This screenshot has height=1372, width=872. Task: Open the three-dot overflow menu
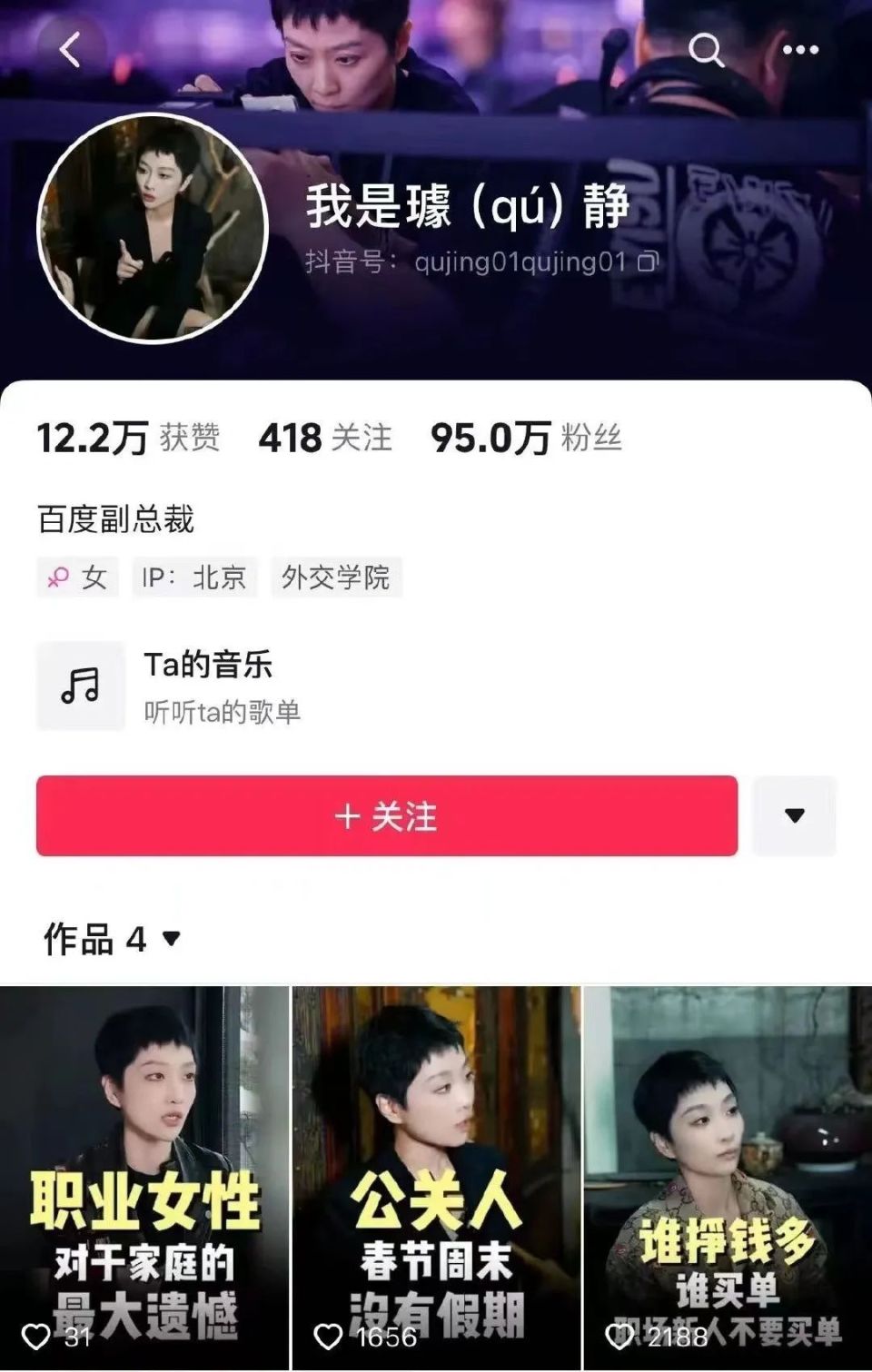[x=800, y=49]
